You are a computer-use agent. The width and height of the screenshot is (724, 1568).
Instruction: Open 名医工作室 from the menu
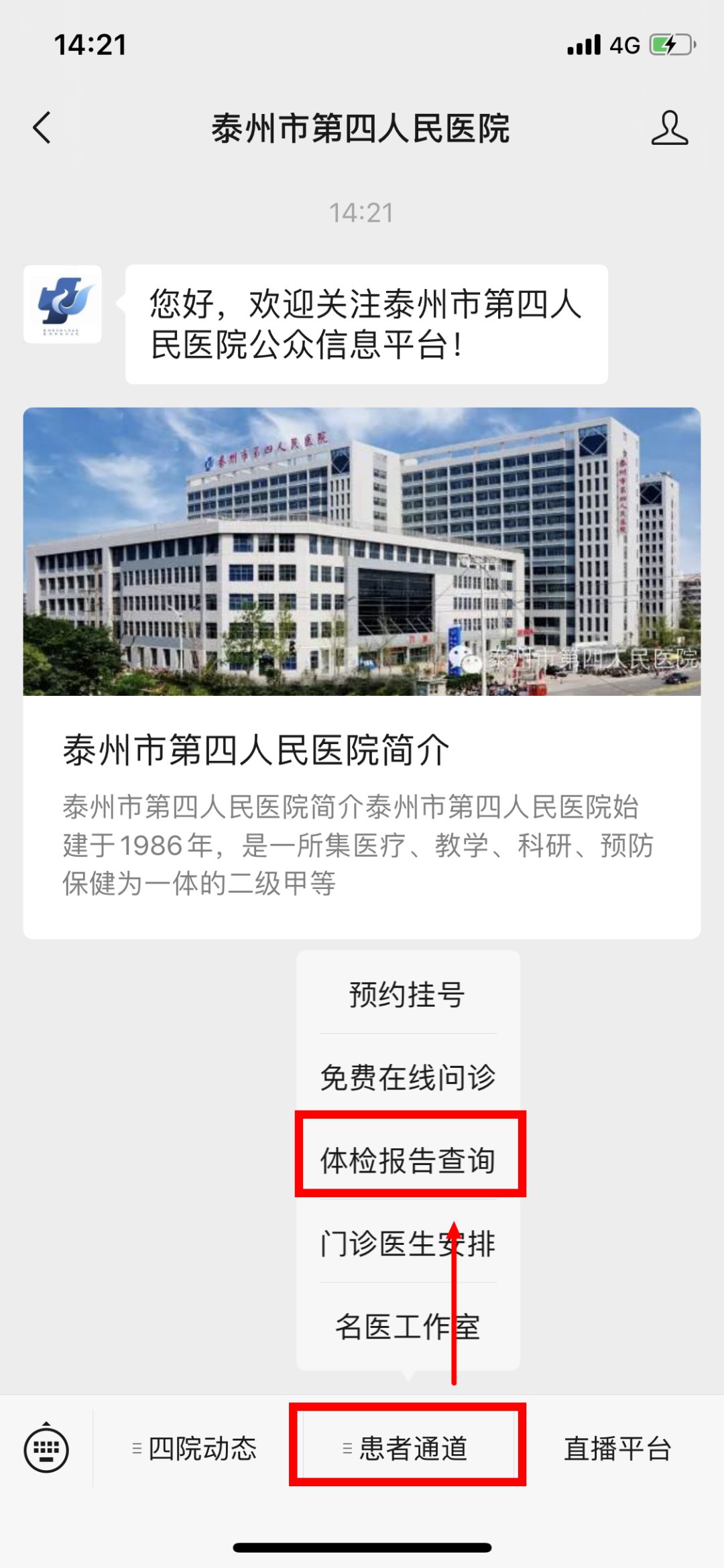[407, 1327]
